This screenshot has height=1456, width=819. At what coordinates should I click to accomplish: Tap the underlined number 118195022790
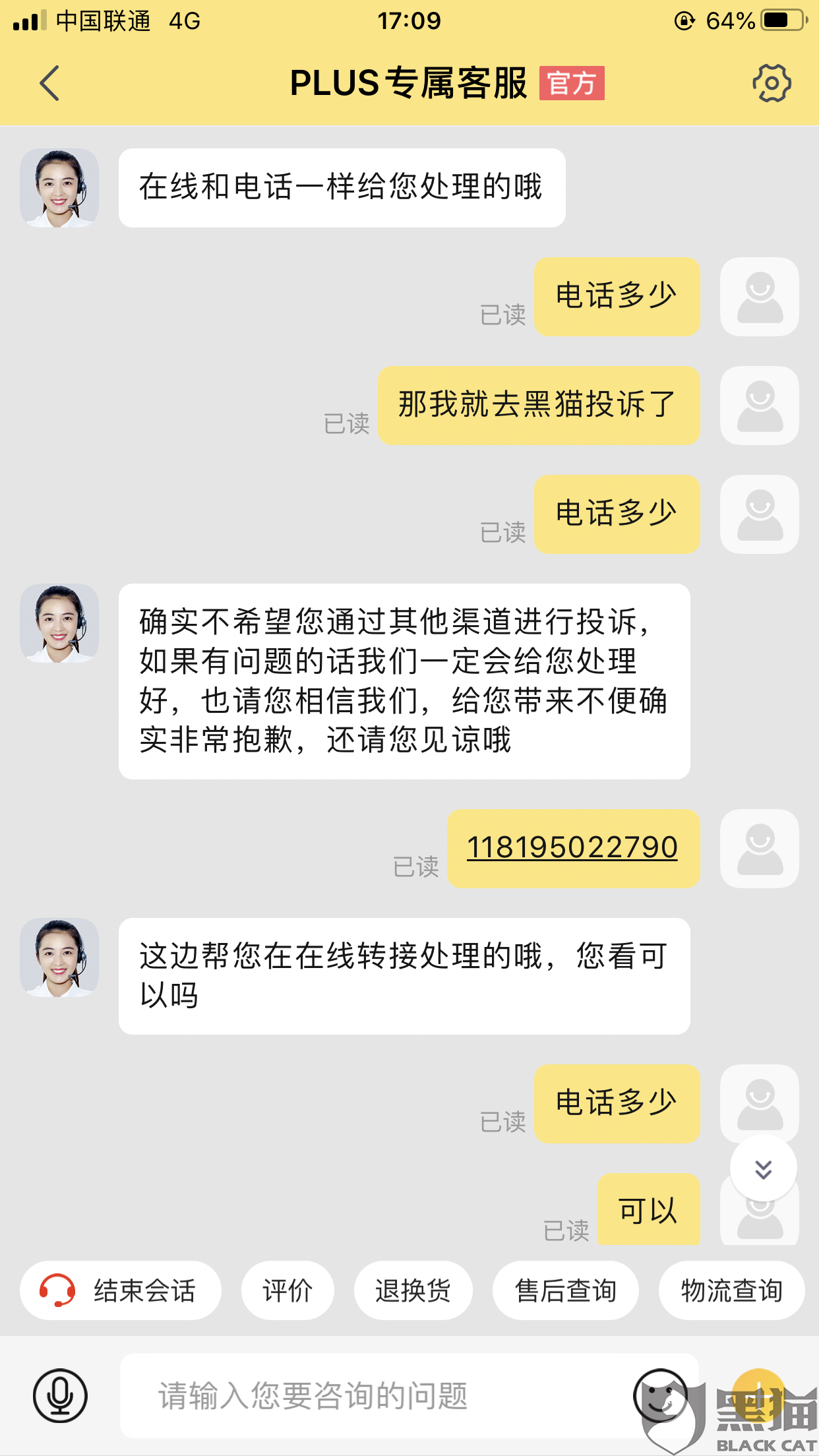[572, 847]
